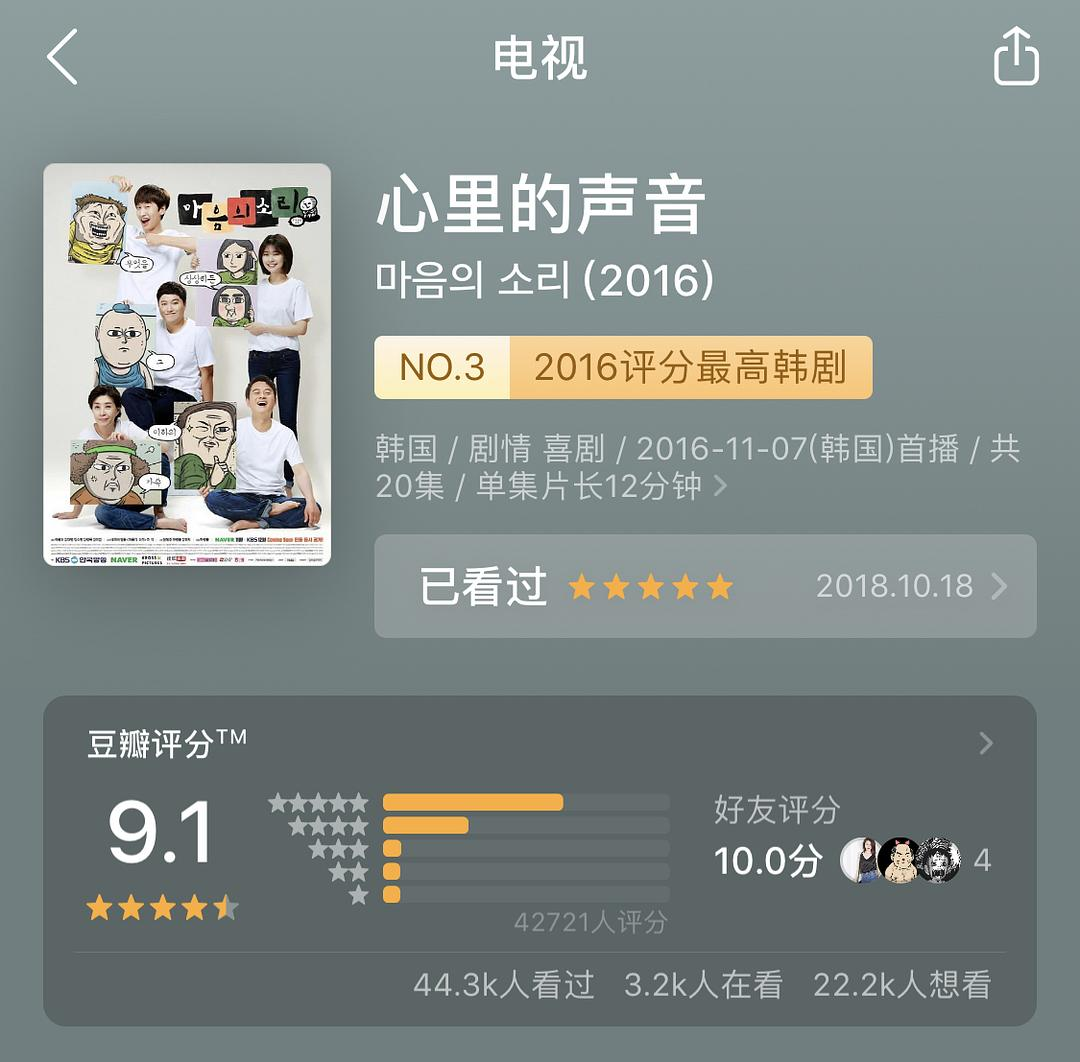Open the 心里的声音 poster image
Image resolution: width=1080 pixels, height=1062 pixels.
tap(187, 364)
